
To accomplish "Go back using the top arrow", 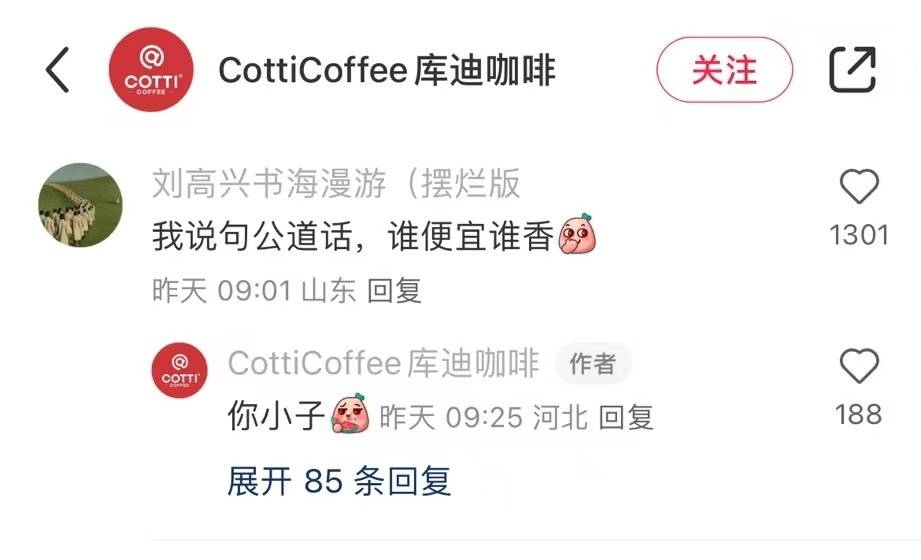I will (x=58, y=70).
